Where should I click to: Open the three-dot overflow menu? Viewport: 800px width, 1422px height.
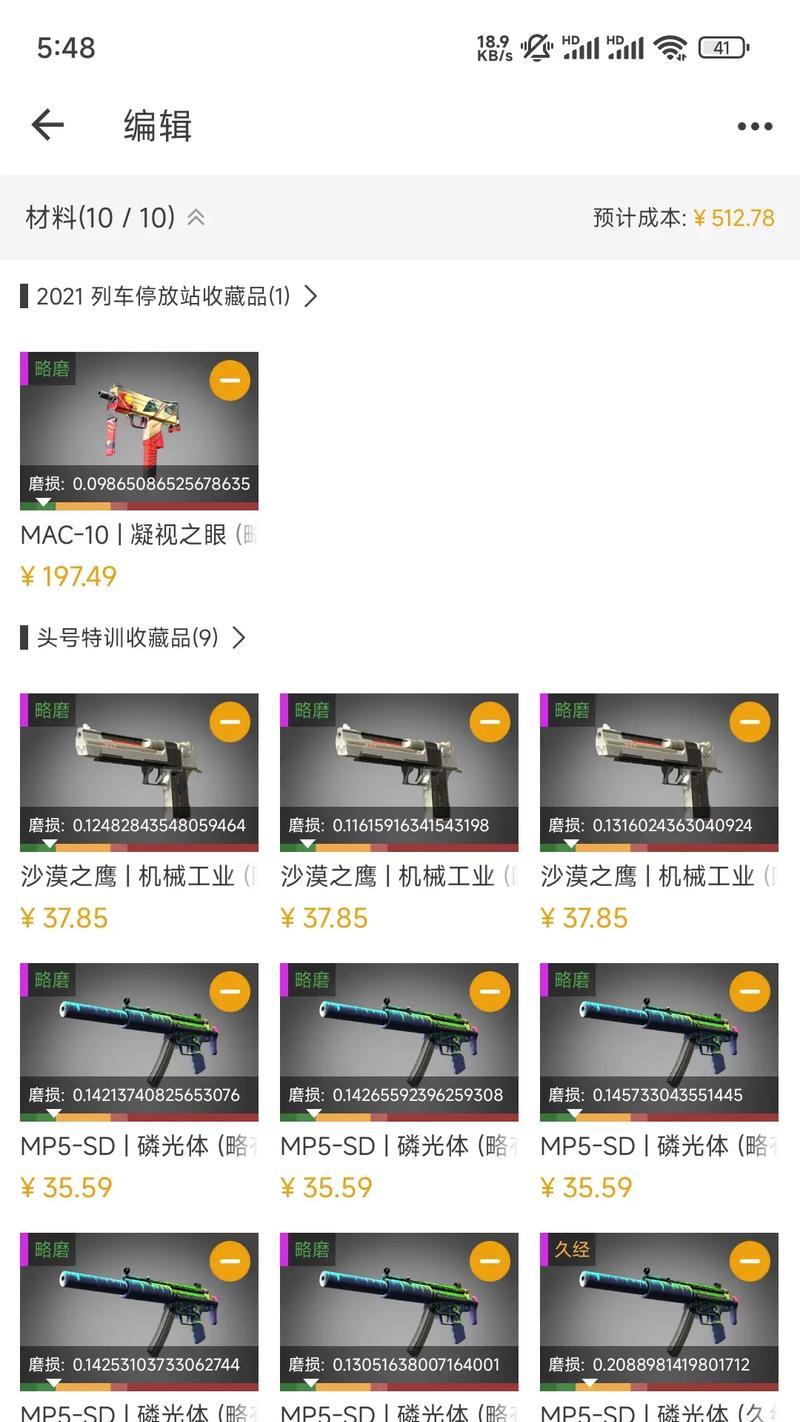754,126
